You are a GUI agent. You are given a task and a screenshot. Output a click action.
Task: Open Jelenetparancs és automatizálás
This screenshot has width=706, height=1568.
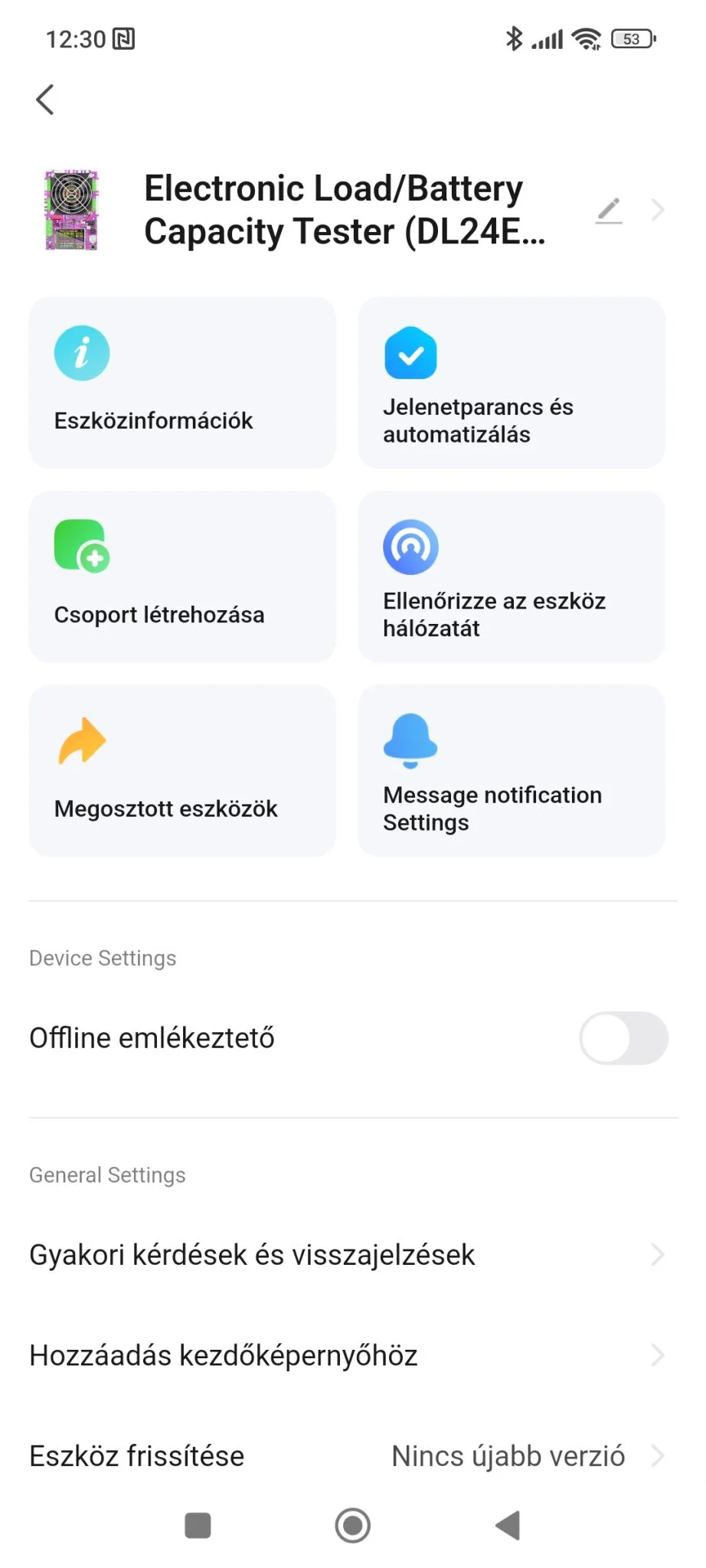pos(511,383)
